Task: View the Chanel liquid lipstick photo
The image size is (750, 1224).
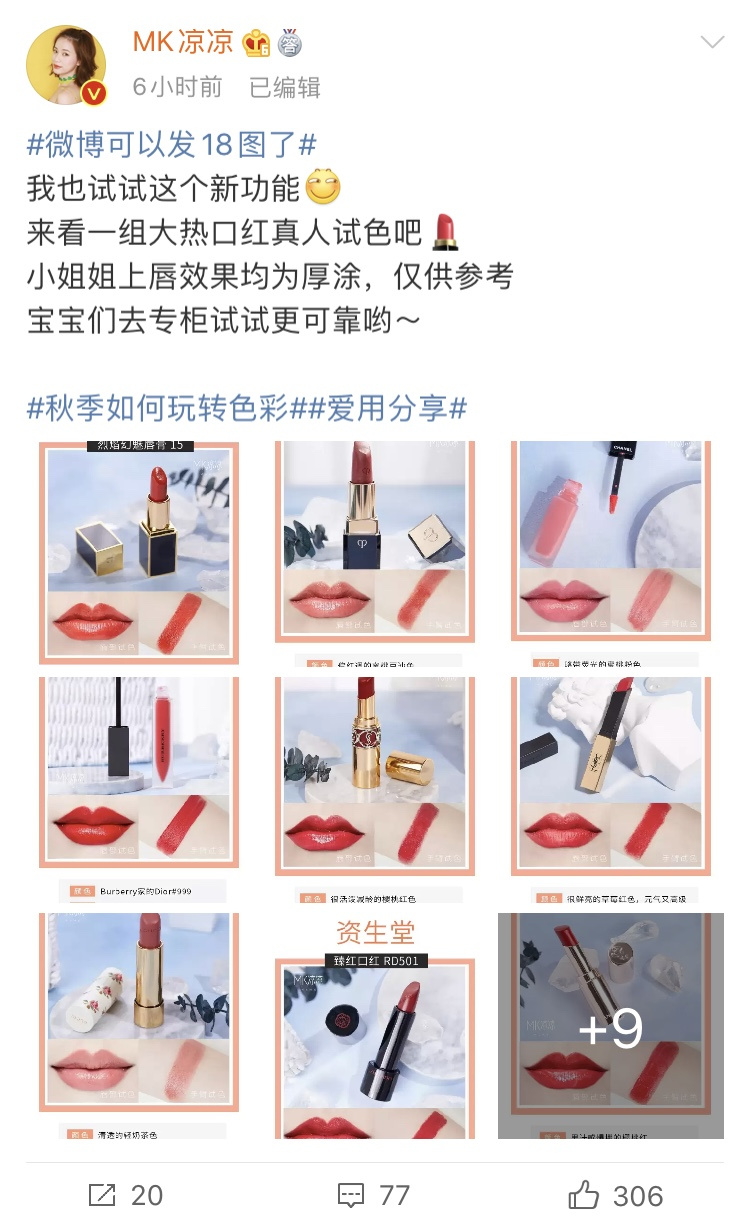Action: (x=611, y=554)
